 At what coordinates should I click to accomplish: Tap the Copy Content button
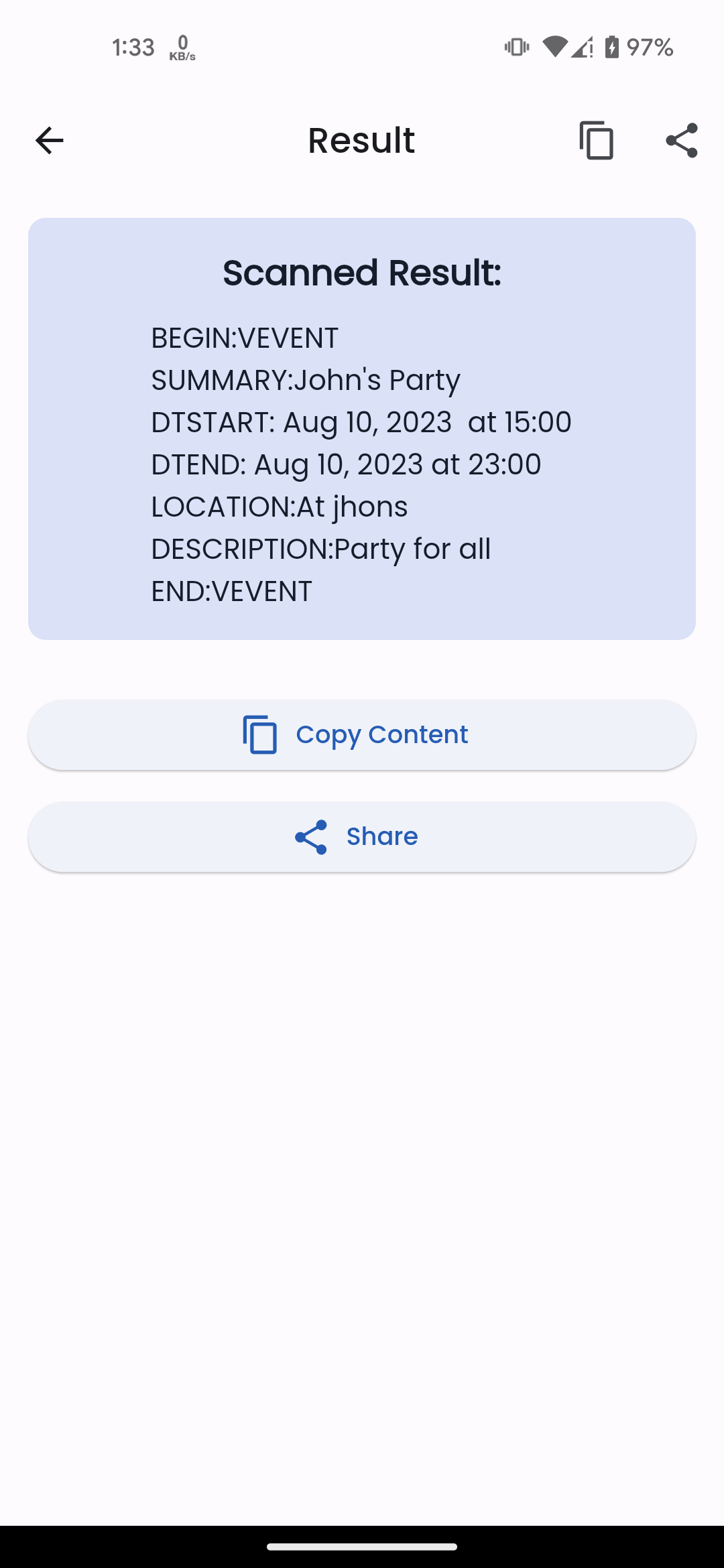(x=362, y=735)
